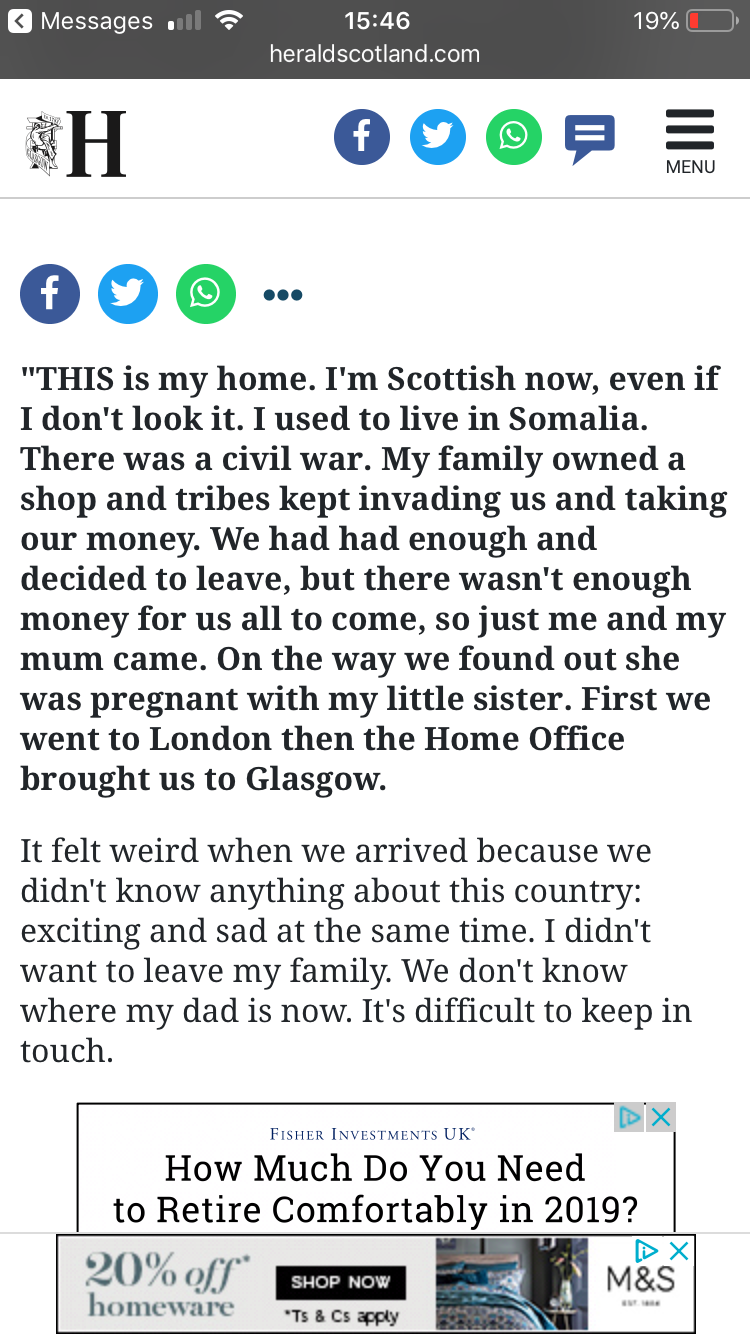
Task: Share via WhatsApp from the header bar
Action: [513, 136]
